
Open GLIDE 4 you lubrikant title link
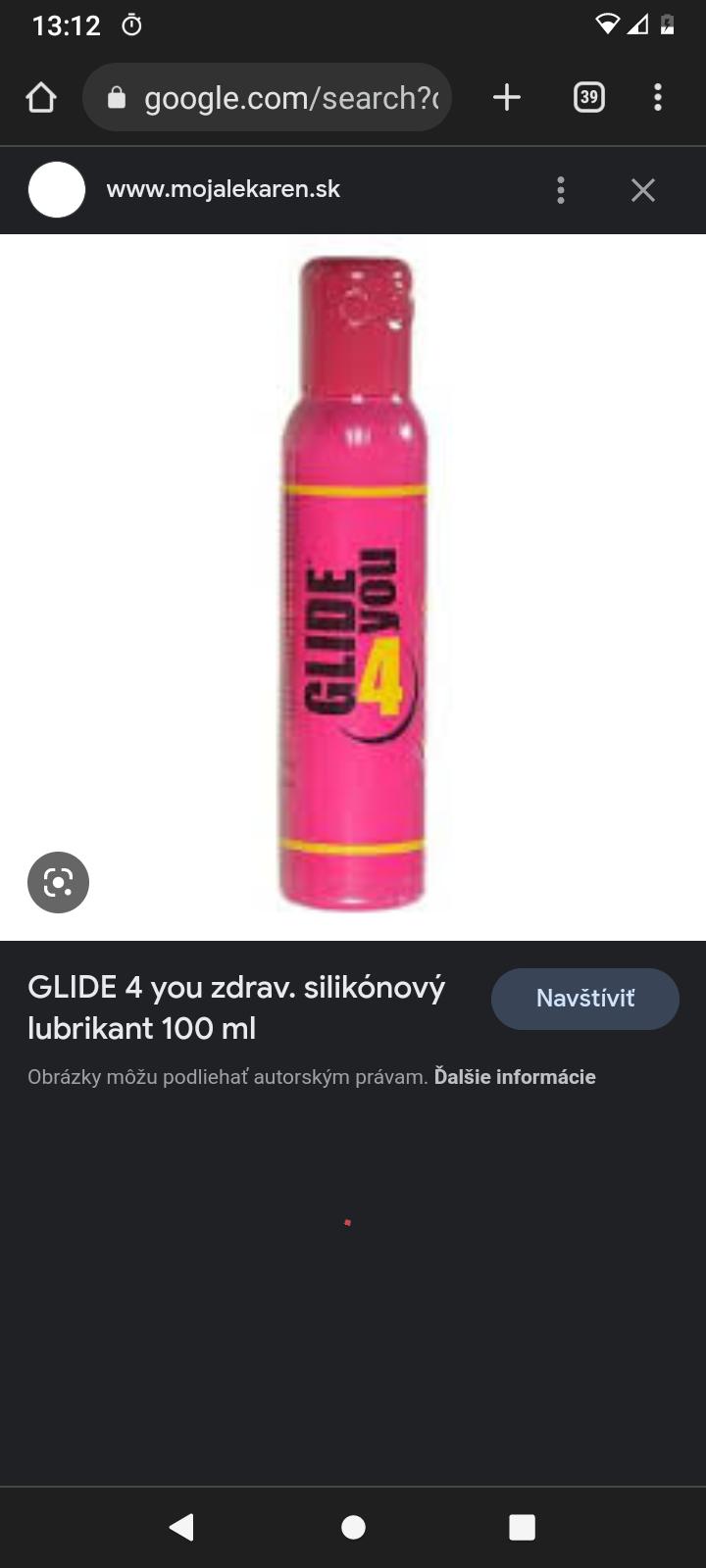point(235,1007)
